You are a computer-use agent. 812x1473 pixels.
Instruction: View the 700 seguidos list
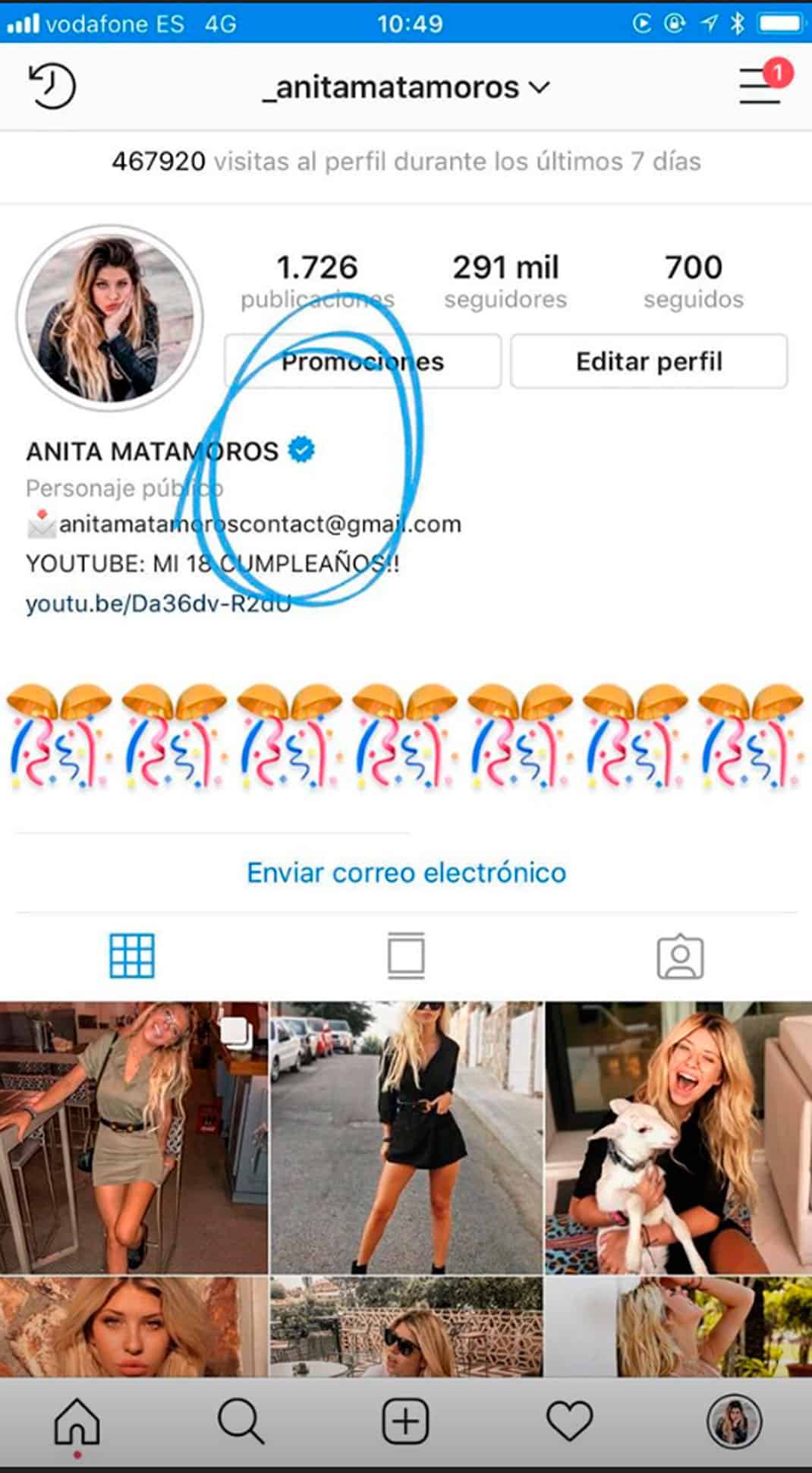click(693, 282)
